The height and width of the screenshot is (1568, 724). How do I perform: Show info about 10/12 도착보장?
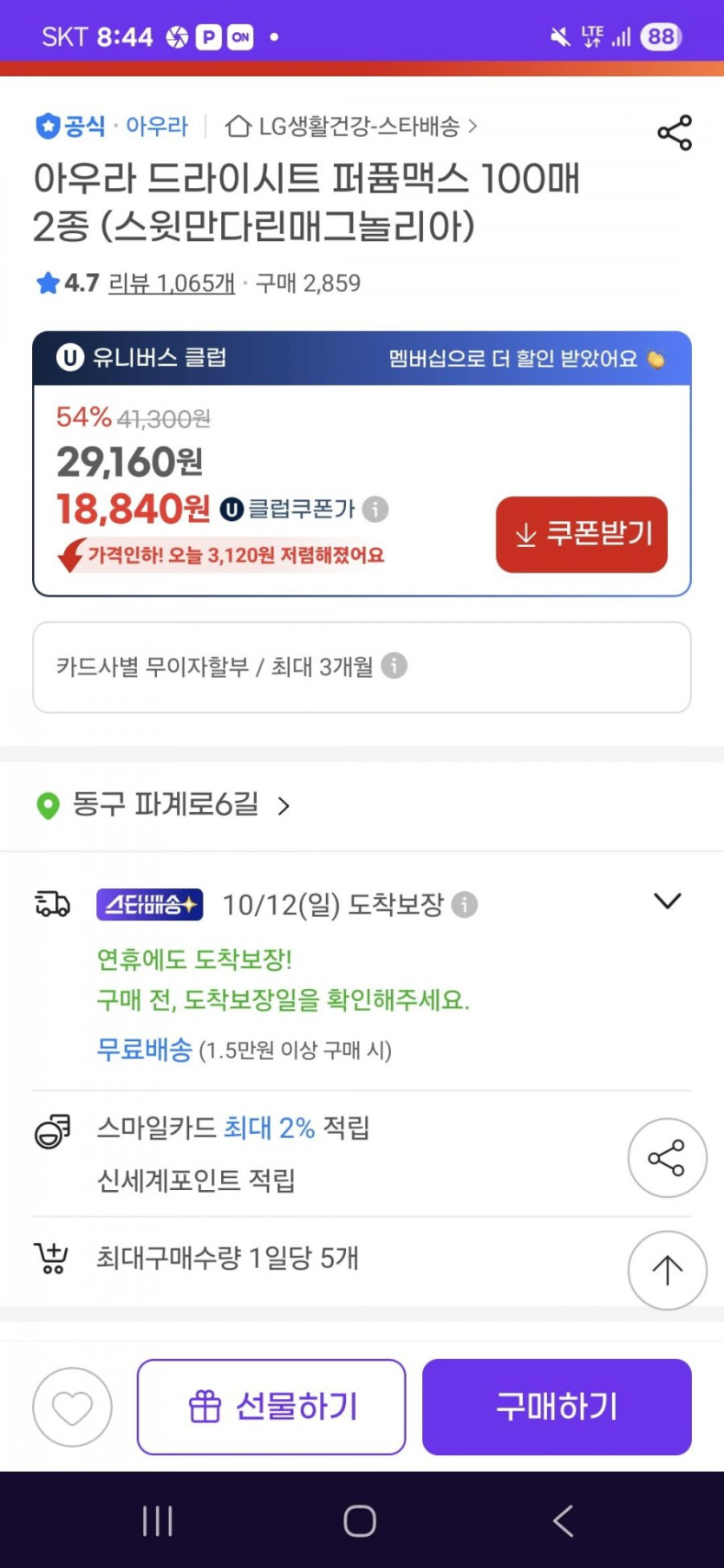point(465,905)
